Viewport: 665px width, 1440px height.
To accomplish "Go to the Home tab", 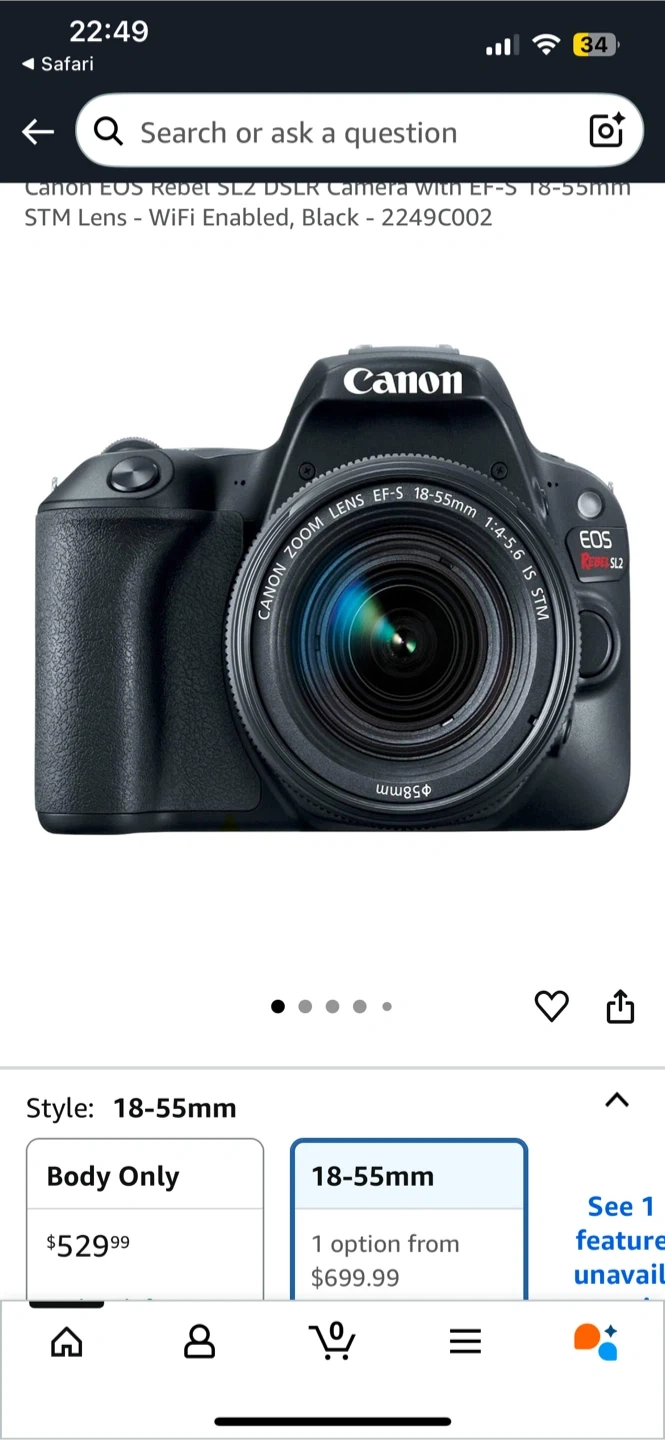I will click(67, 1341).
